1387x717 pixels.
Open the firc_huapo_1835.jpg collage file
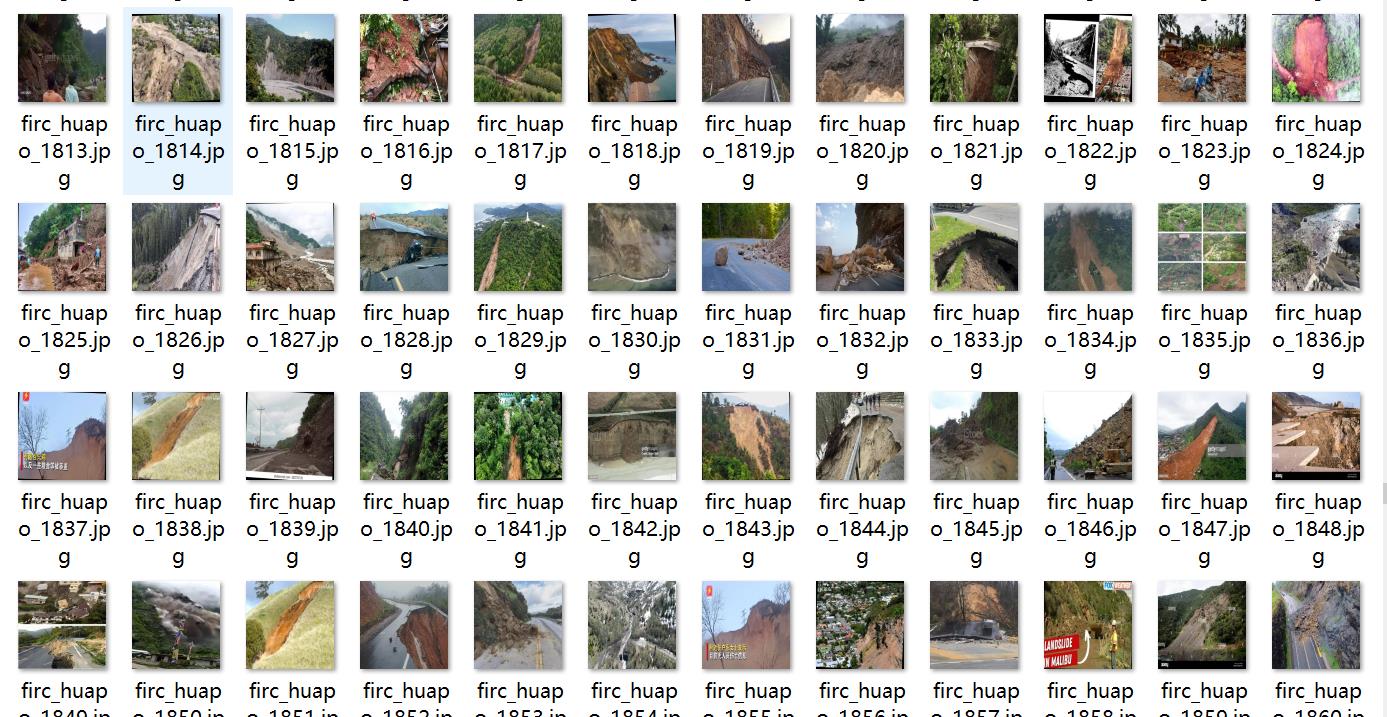(1202, 247)
